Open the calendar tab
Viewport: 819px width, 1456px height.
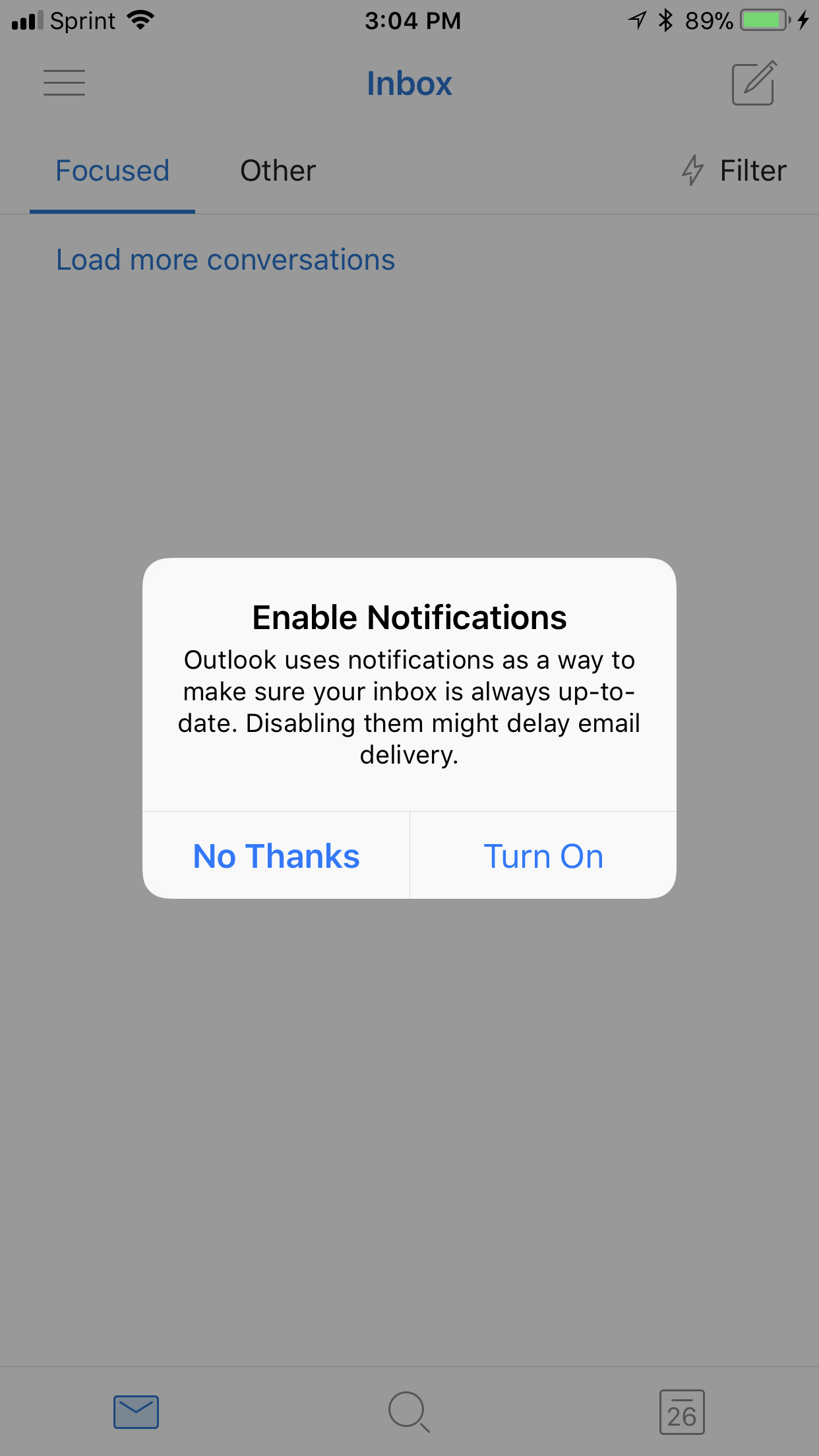[682, 1412]
